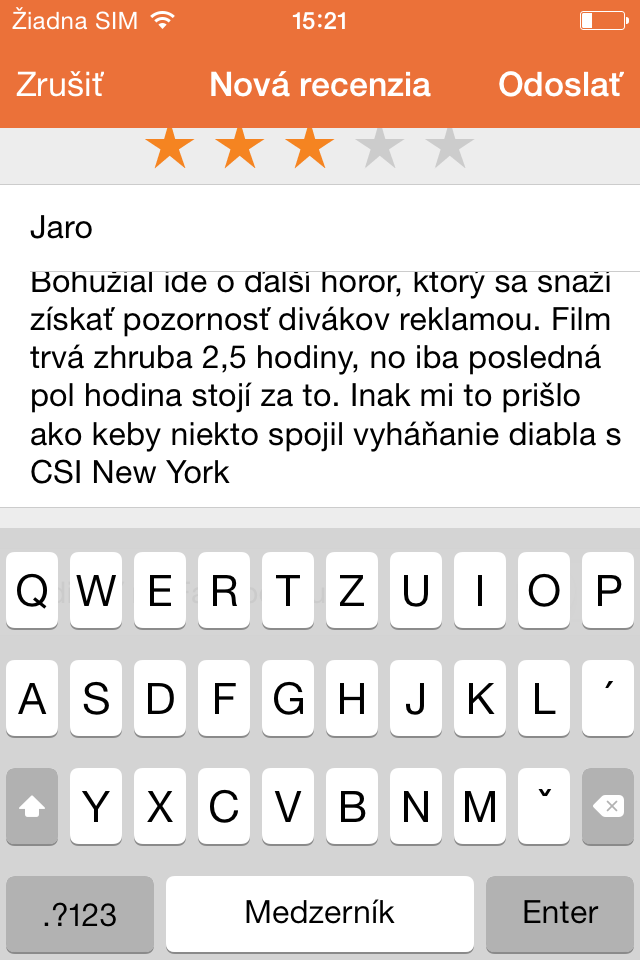Viewport: 640px width, 960px height.
Task: Hit the Enter key
Action: tap(560, 913)
